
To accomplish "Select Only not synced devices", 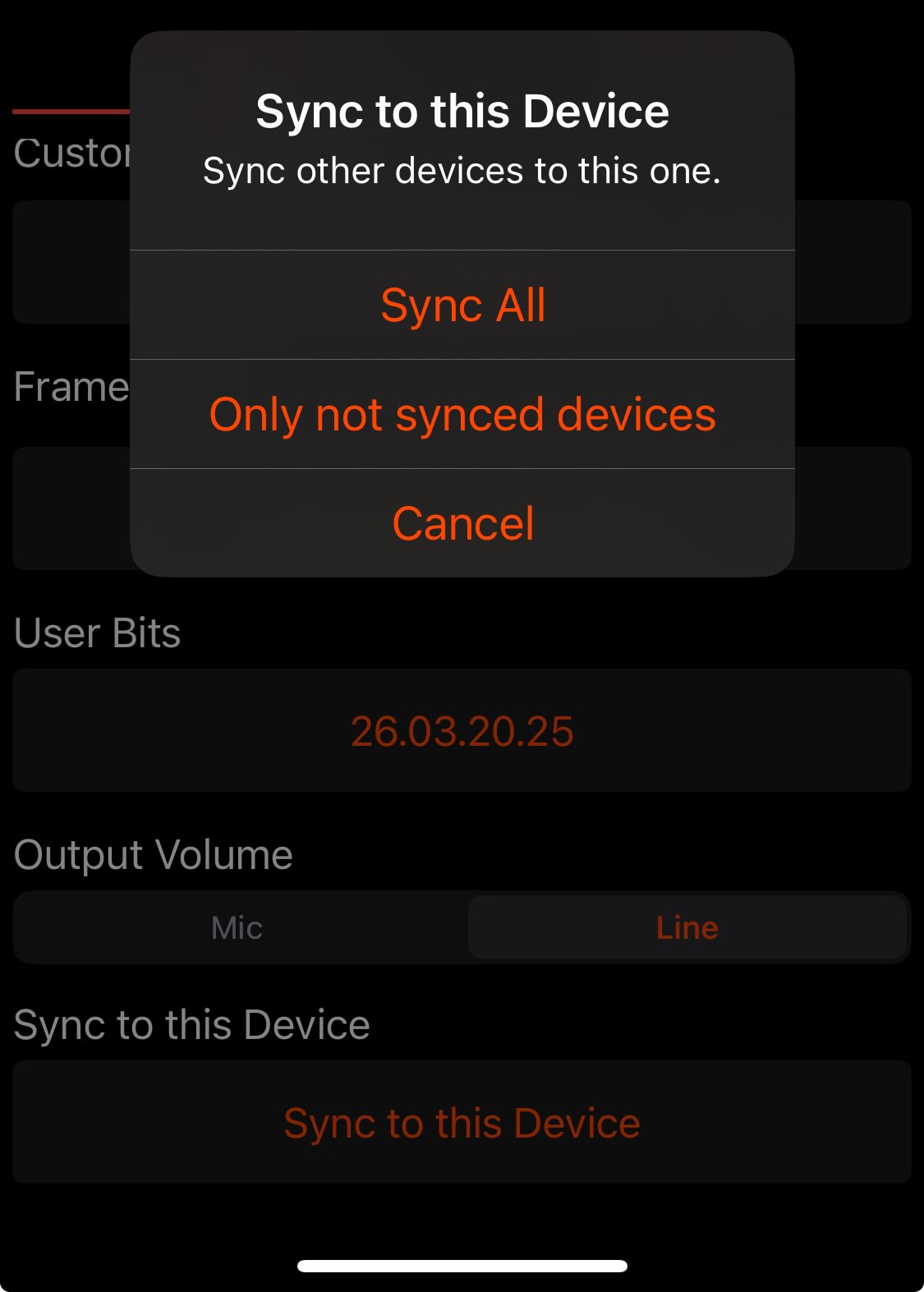I will (x=462, y=414).
